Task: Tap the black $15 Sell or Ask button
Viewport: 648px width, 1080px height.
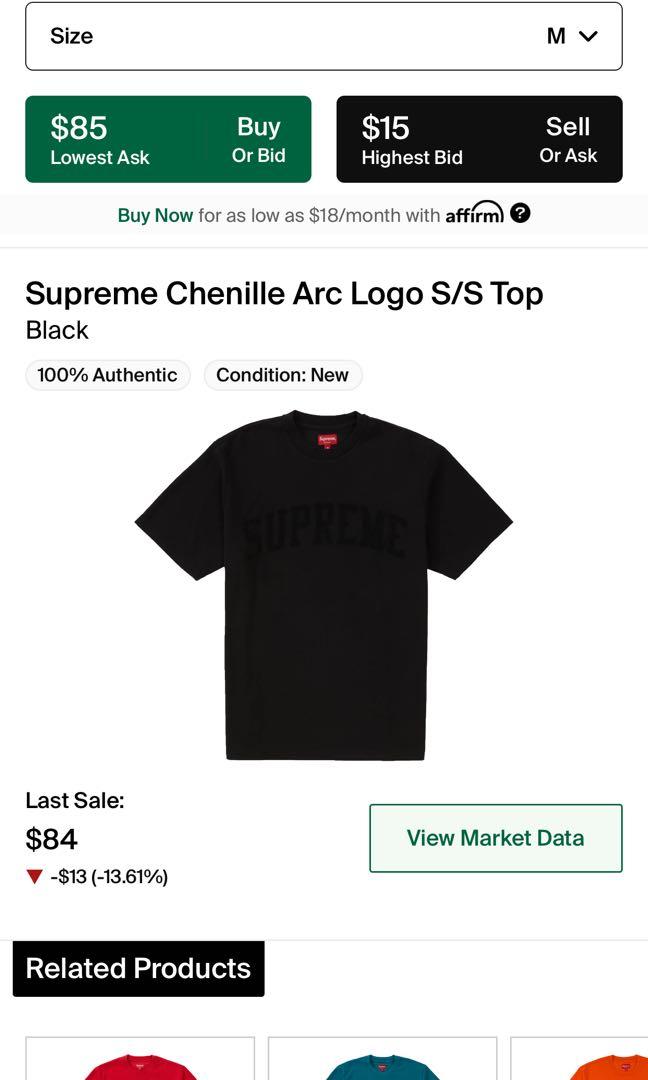Action: pos(479,139)
